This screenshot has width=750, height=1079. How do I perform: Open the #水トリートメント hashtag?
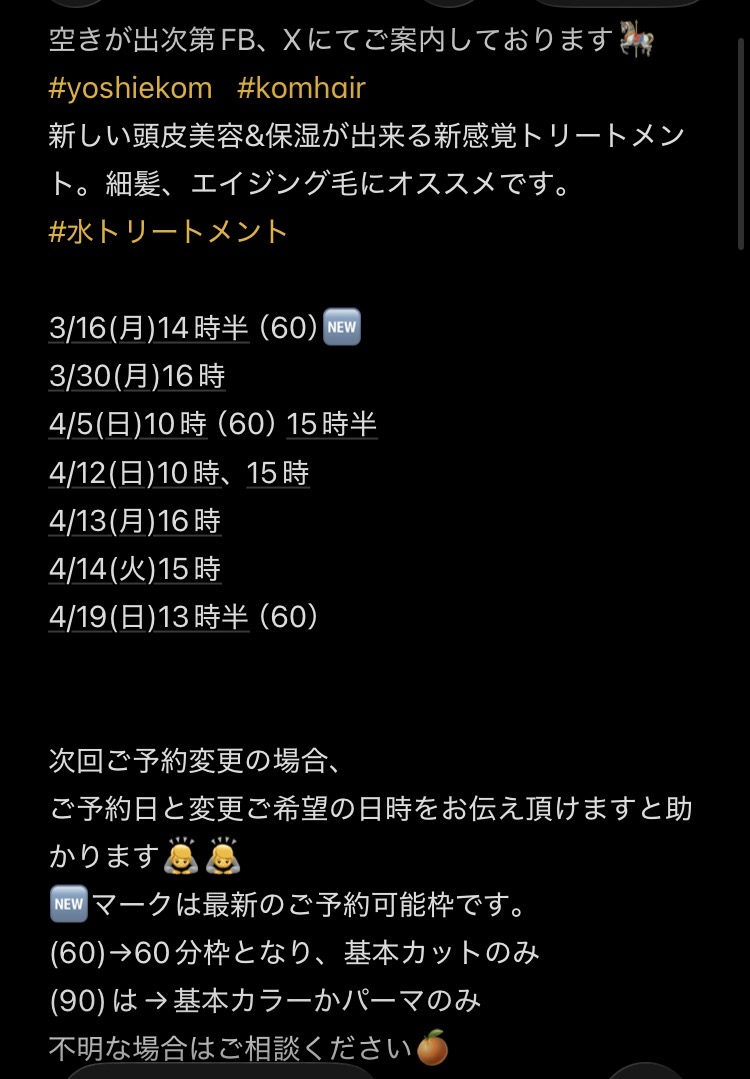(x=168, y=232)
